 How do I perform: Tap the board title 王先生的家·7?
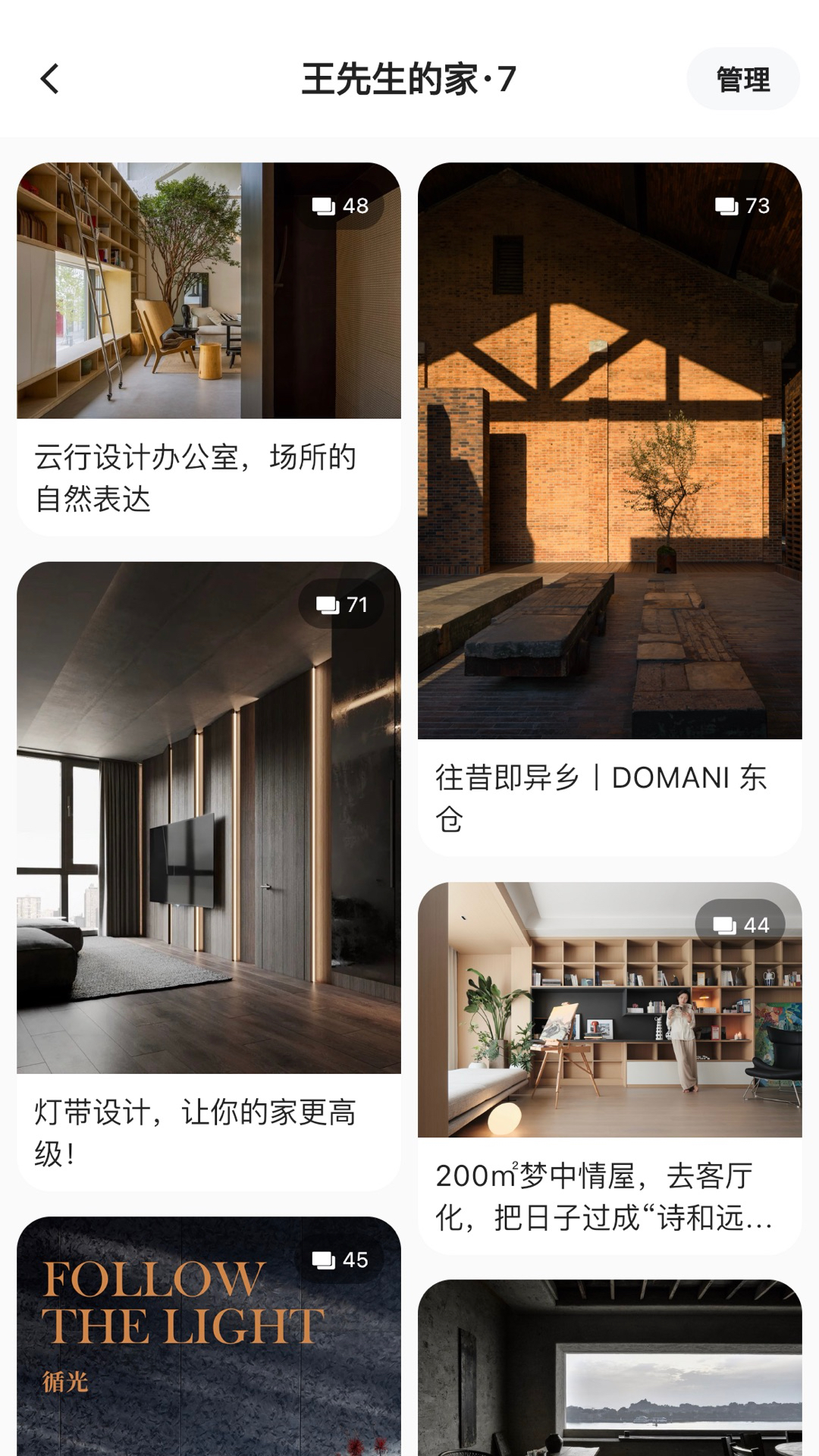pyautogui.click(x=409, y=78)
